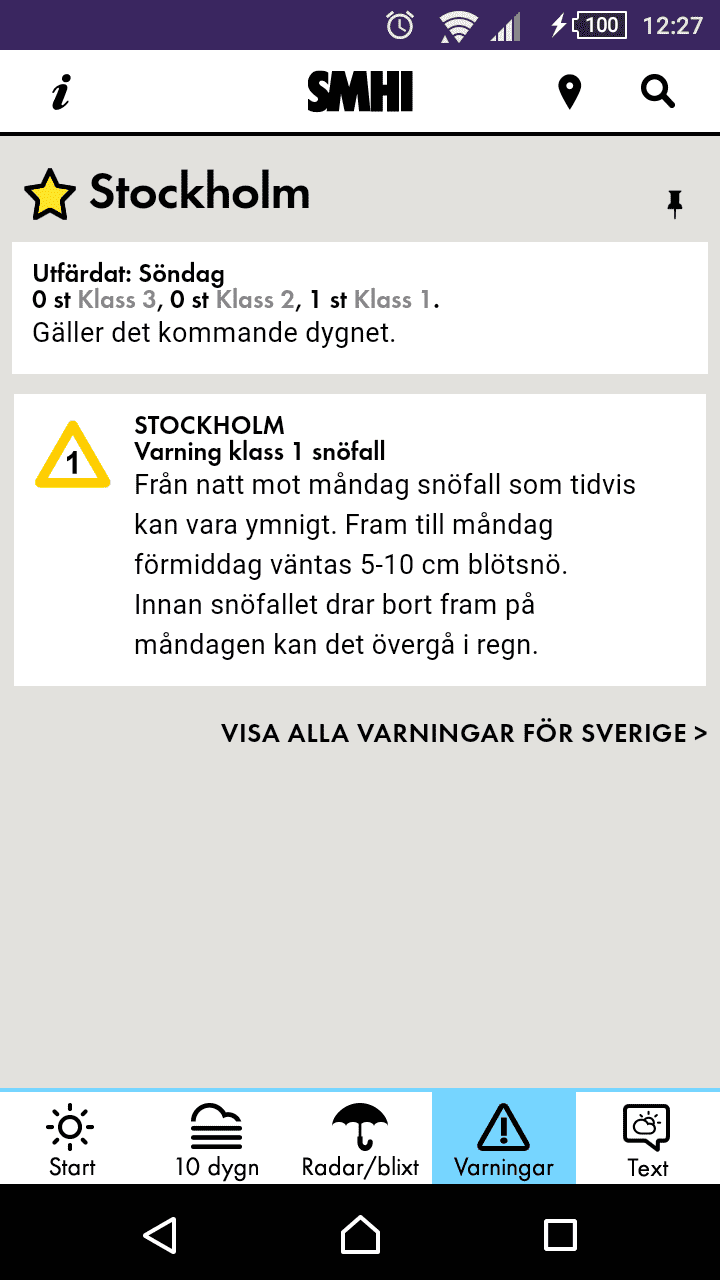Switch to the Text tab
720x1280 pixels.
648,1138
